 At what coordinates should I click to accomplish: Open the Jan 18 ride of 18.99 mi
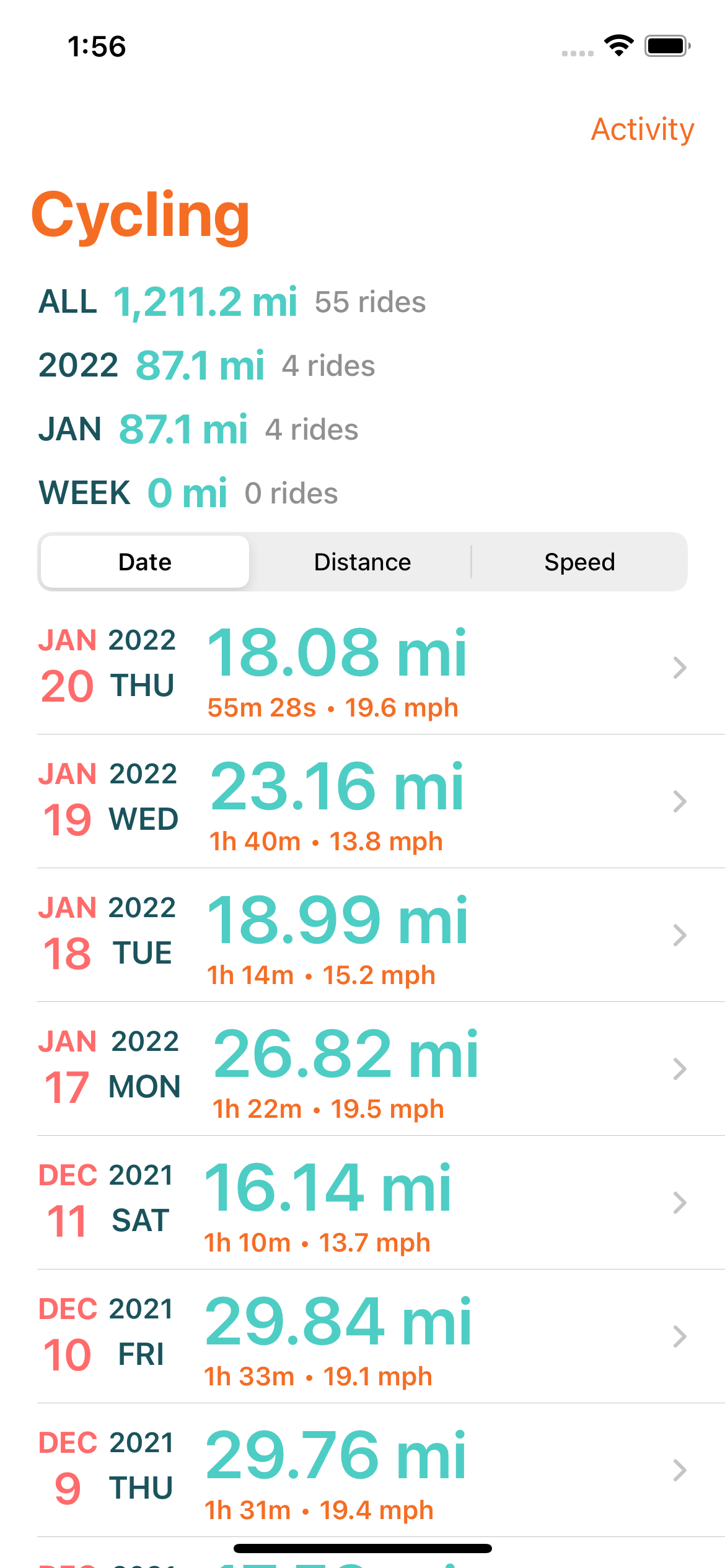point(362,936)
